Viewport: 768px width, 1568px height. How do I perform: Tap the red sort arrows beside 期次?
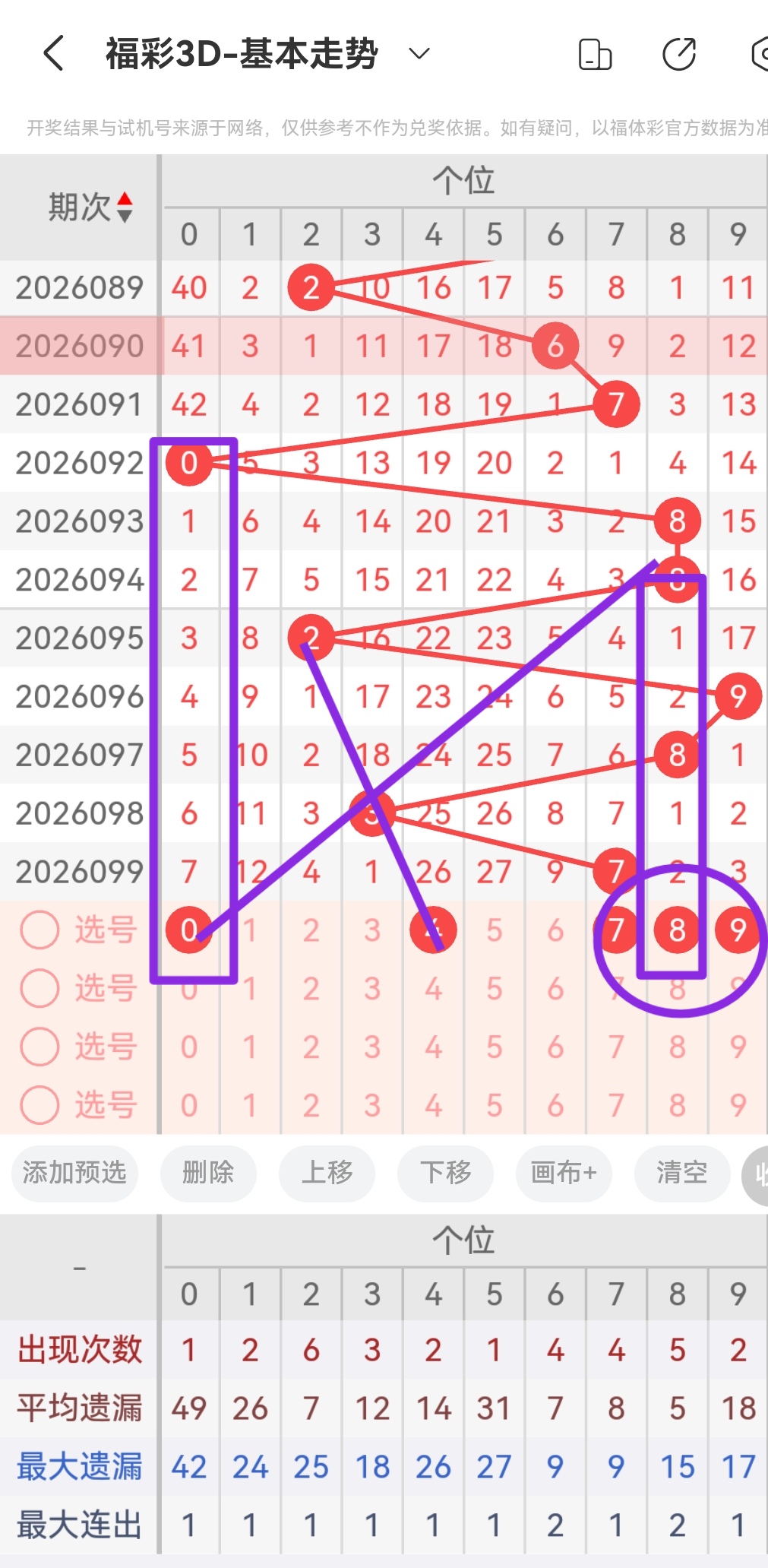(126, 207)
